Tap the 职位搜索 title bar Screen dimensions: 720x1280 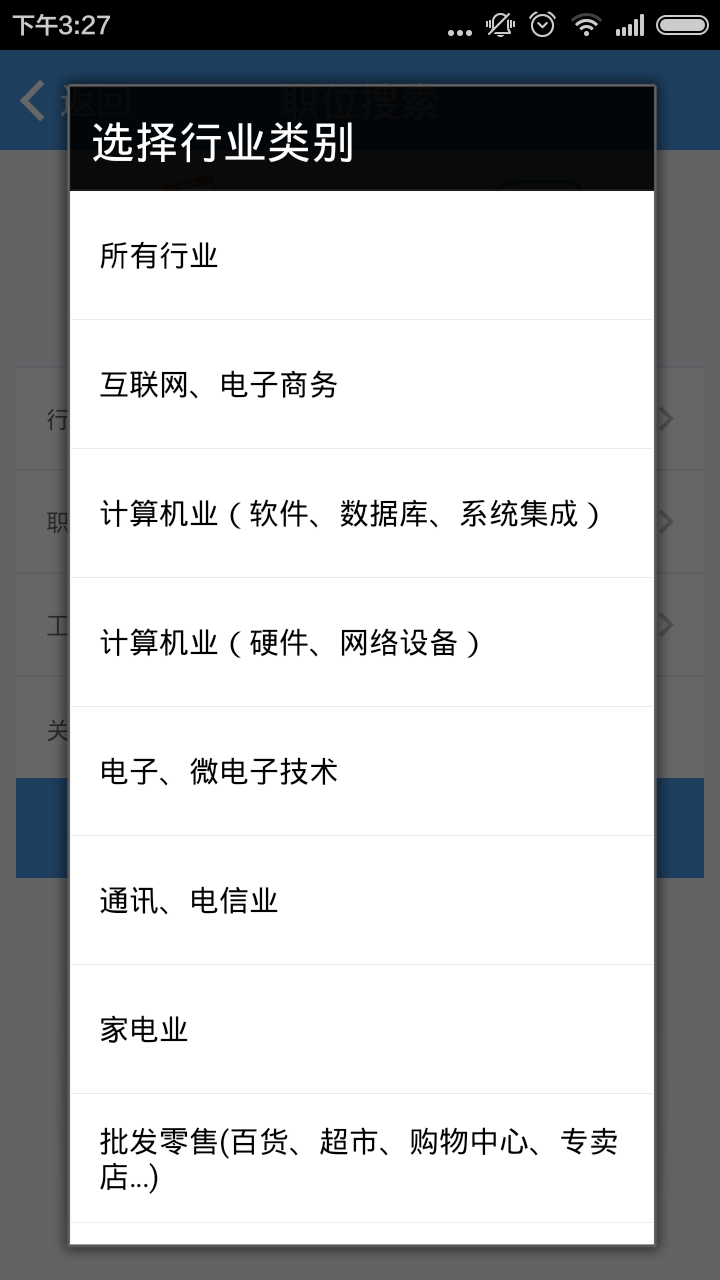point(360,100)
